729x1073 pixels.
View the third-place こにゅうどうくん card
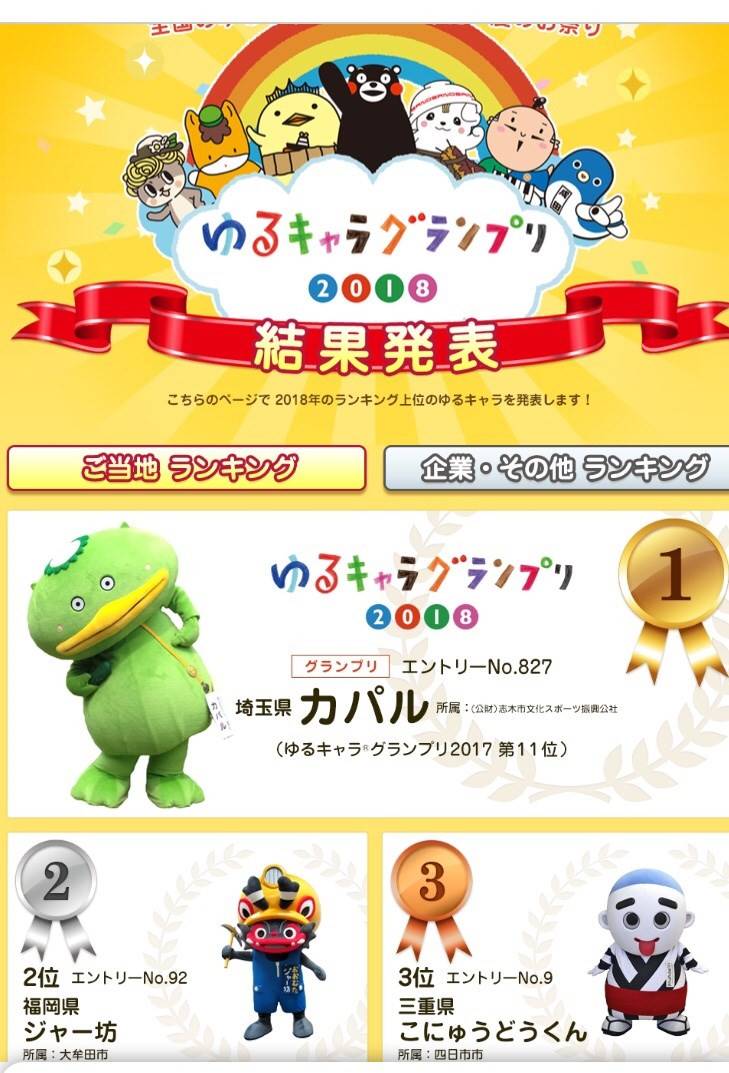click(x=556, y=947)
